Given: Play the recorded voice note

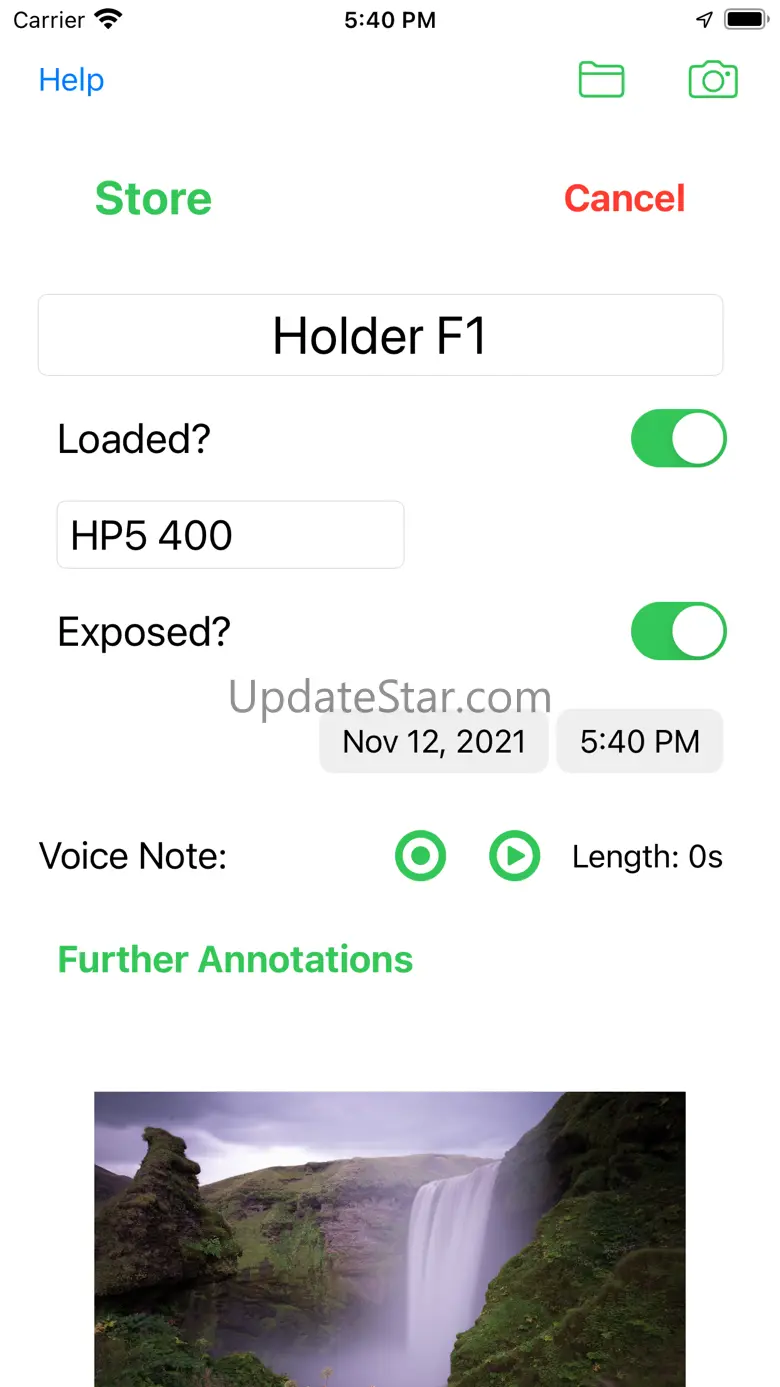Looking at the screenshot, I should (x=514, y=856).
